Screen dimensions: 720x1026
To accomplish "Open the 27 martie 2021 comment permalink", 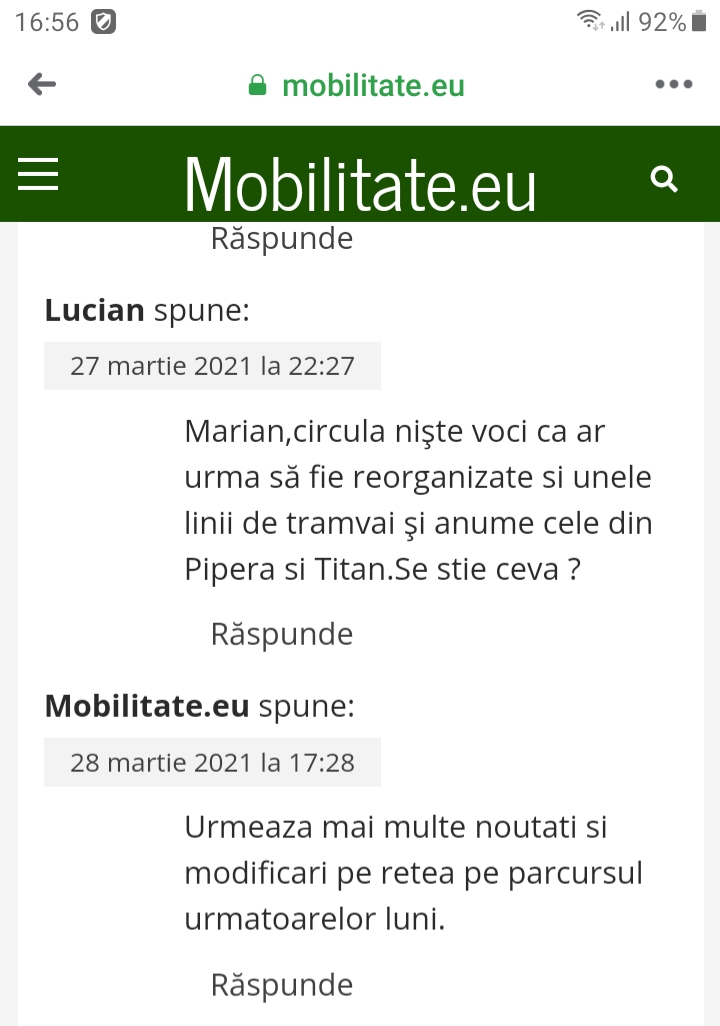I will coord(212,366).
